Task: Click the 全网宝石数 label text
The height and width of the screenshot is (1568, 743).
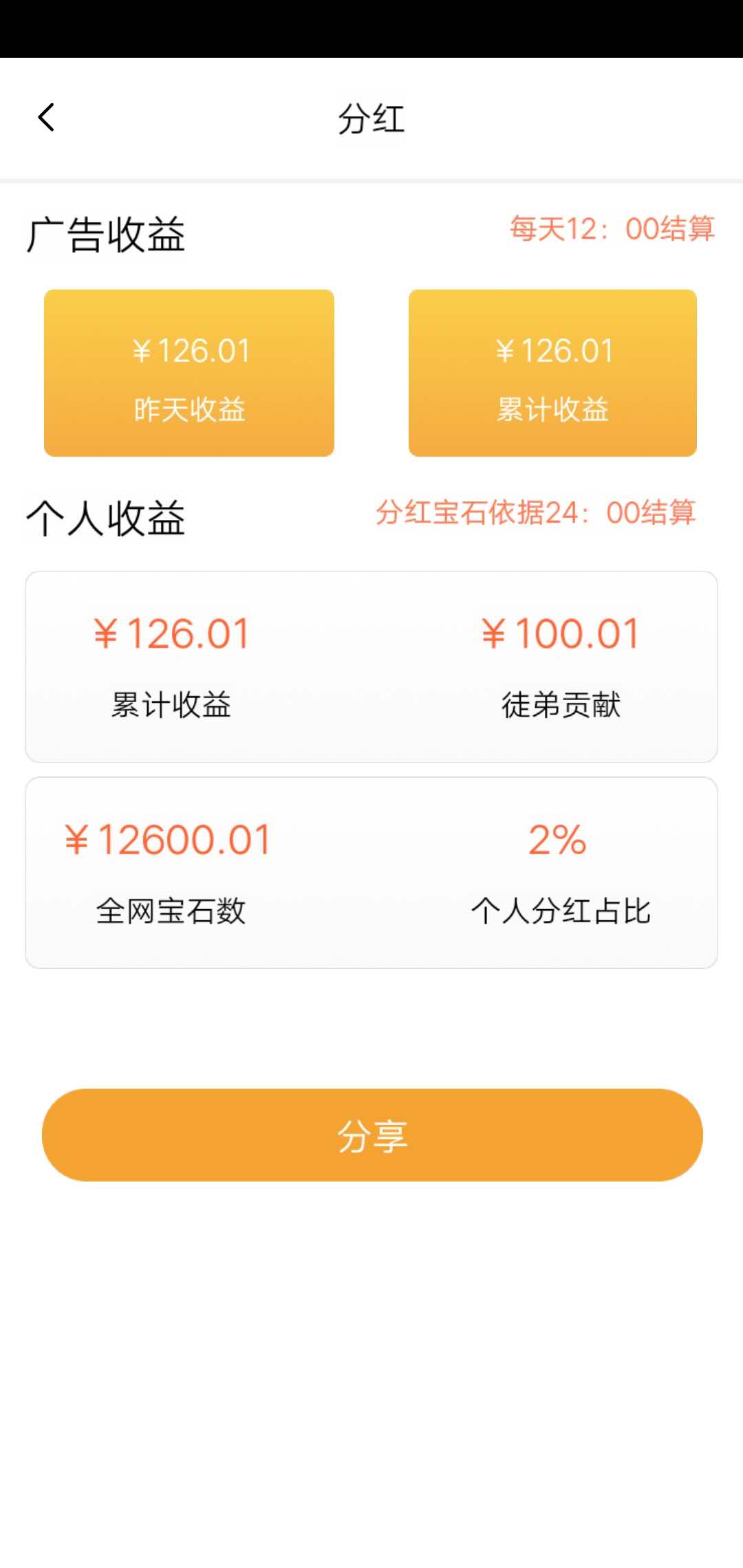Action: [x=173, y=913]
